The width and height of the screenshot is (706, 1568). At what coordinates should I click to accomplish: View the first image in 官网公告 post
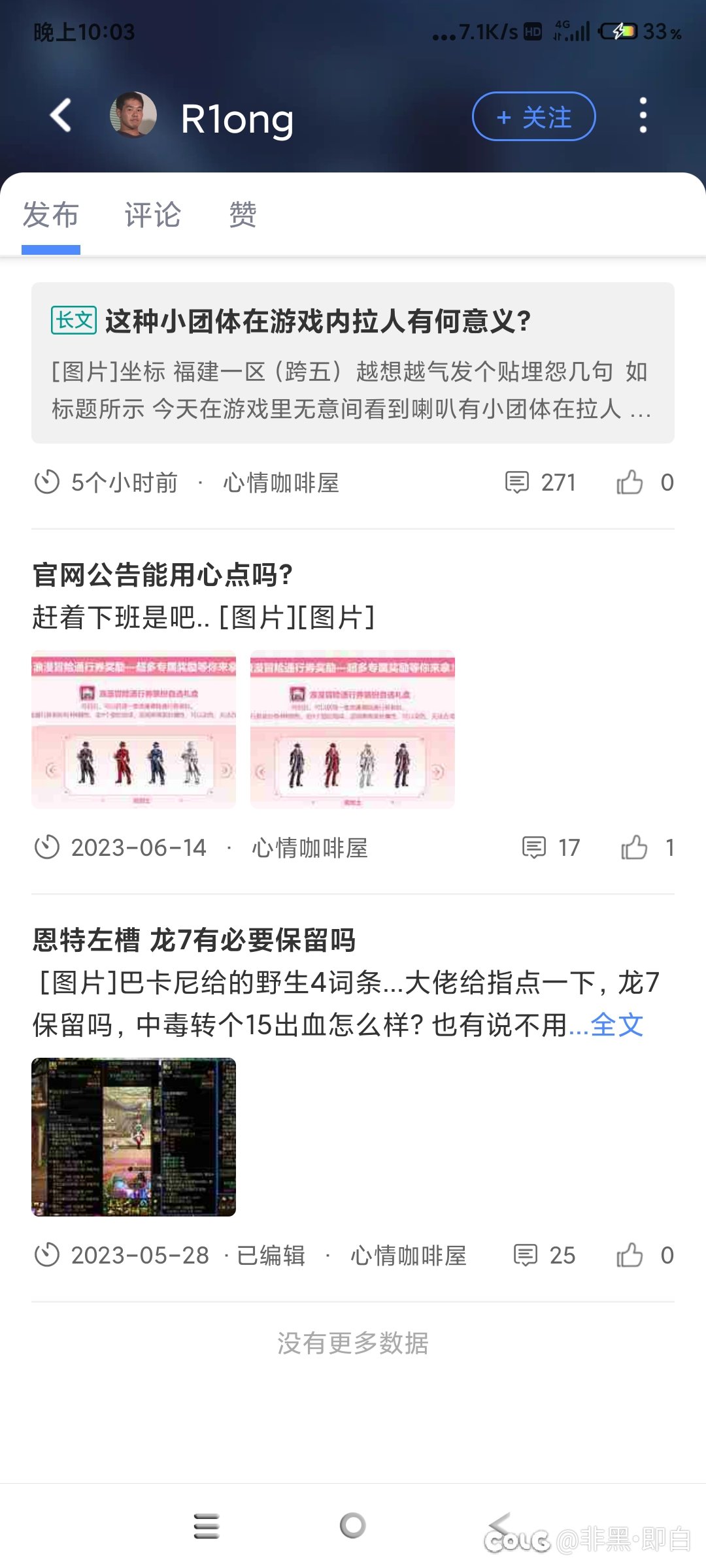click(x=134, y=730)
